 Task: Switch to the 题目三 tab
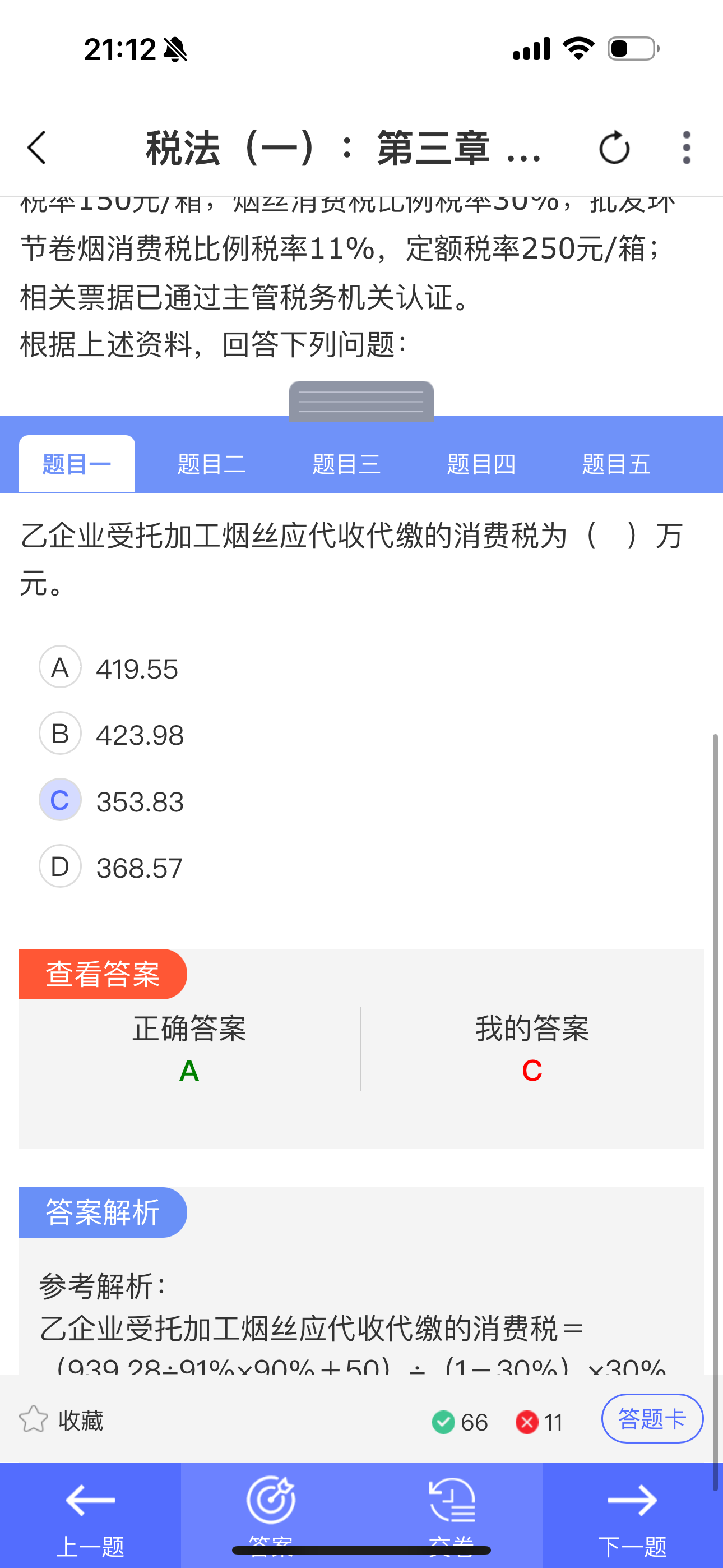click(346, 464)
